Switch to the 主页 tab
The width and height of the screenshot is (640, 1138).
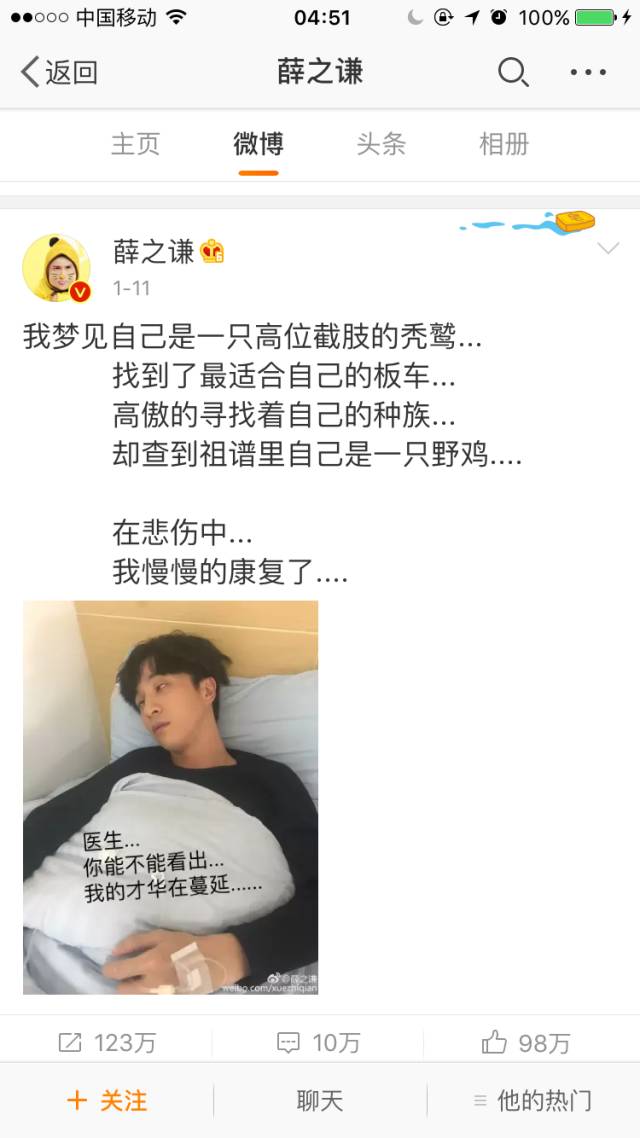tap(135, 144)
